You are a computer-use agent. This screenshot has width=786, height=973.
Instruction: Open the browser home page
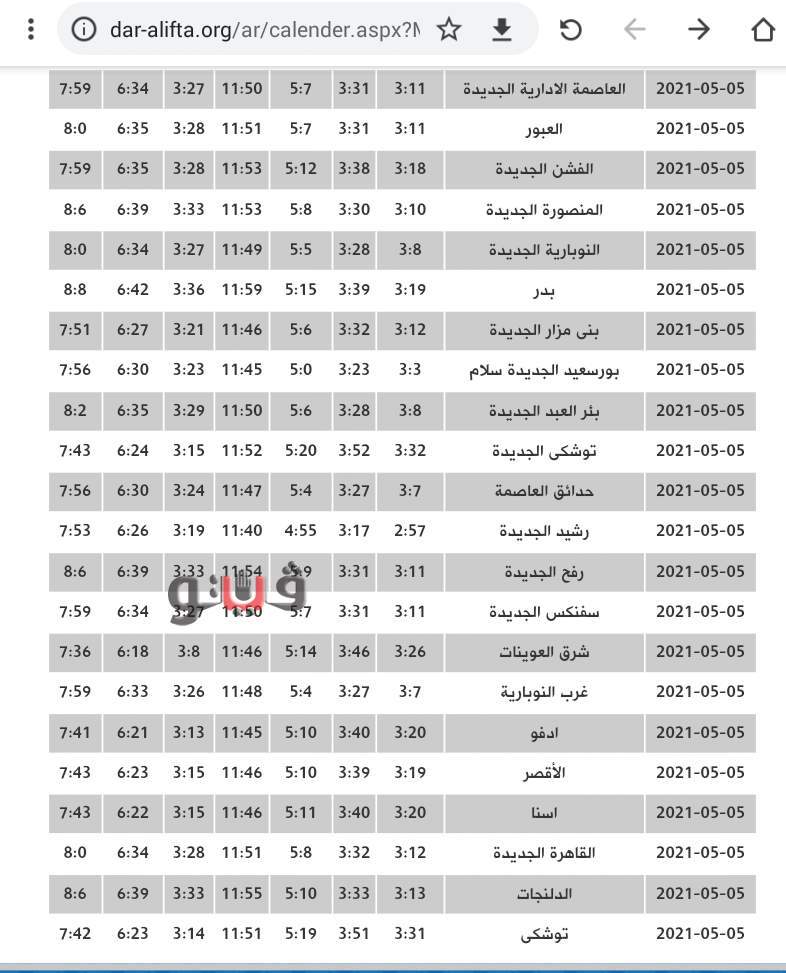click(x=763, y=30)
